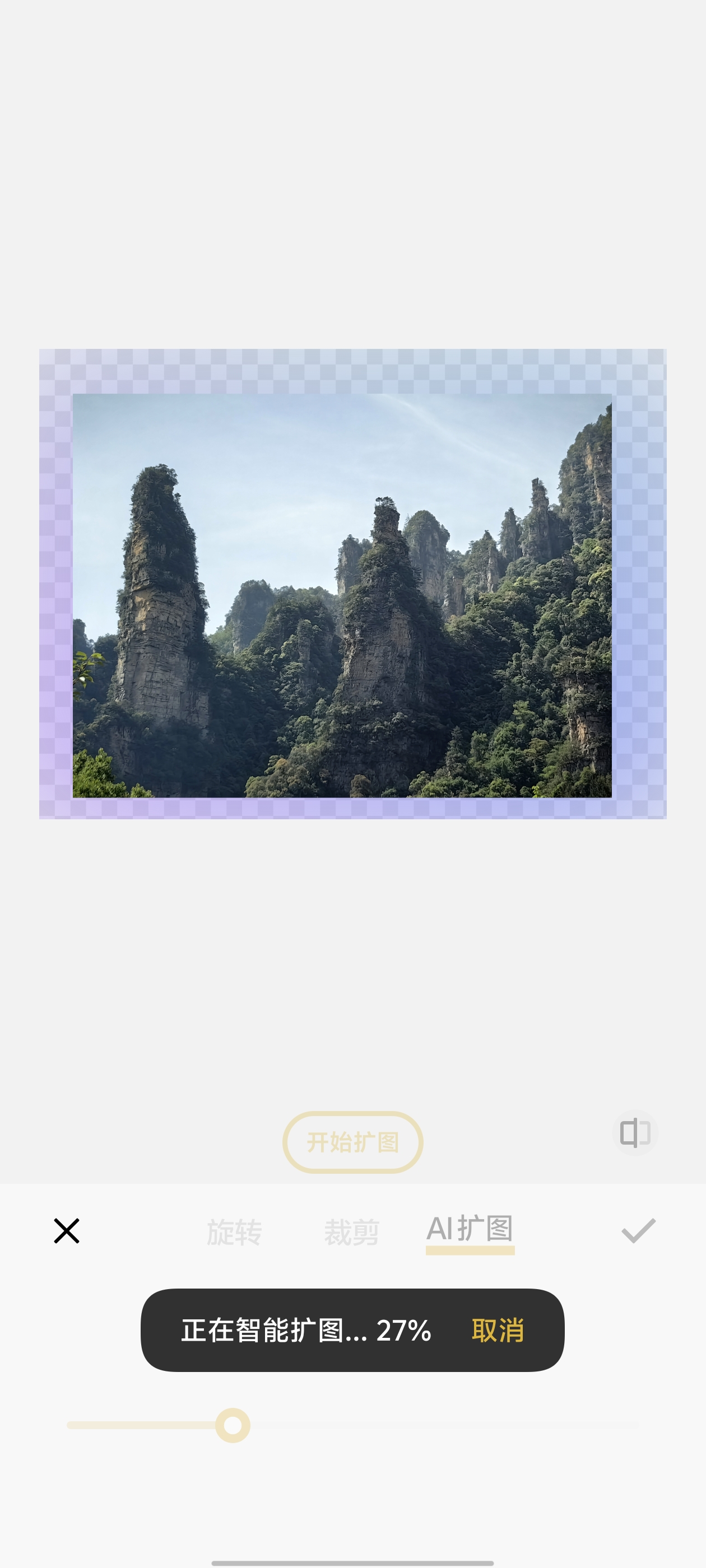Tap the before/after compare icon
706x1568 pixels.
[635, 1133]
